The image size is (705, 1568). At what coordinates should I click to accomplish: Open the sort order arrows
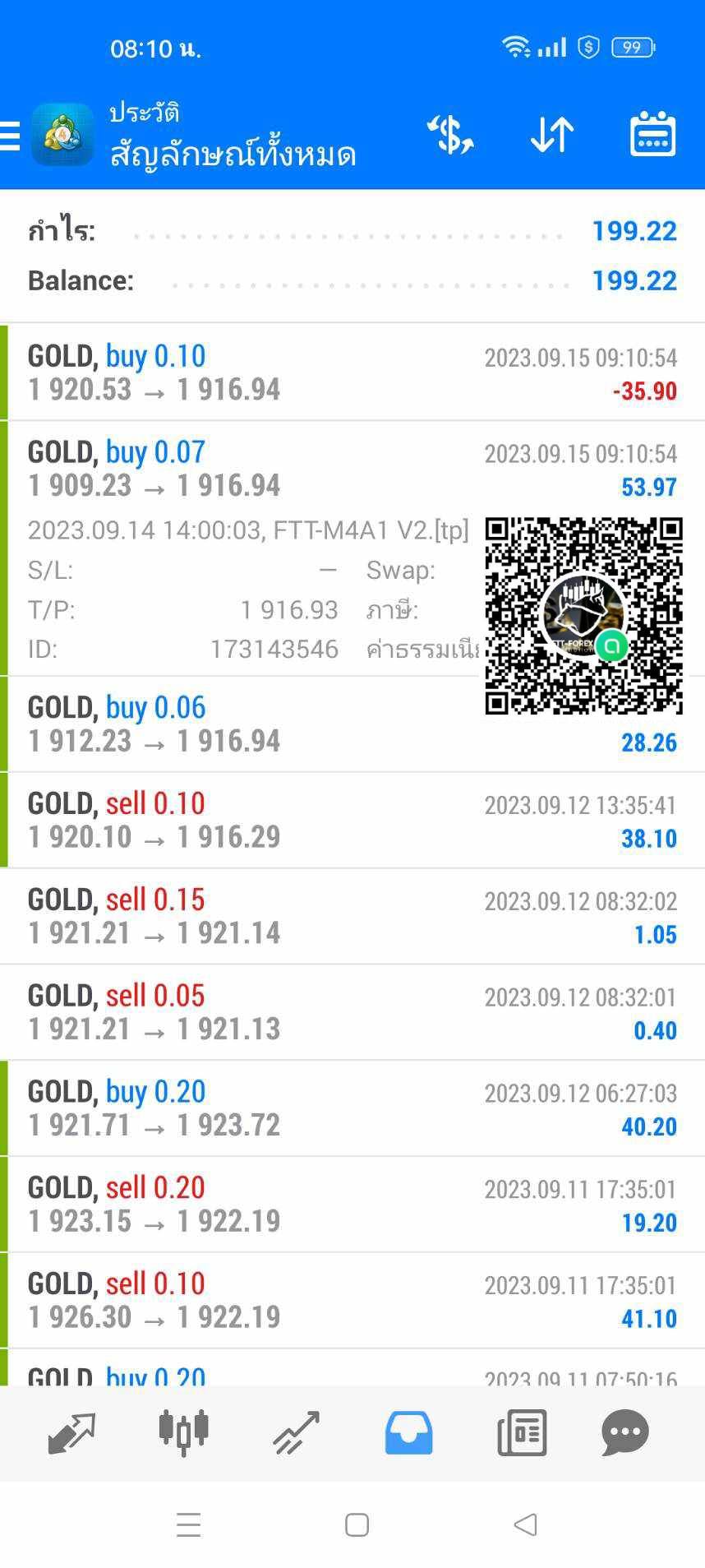pyautogui.click(x=551, y=135)
